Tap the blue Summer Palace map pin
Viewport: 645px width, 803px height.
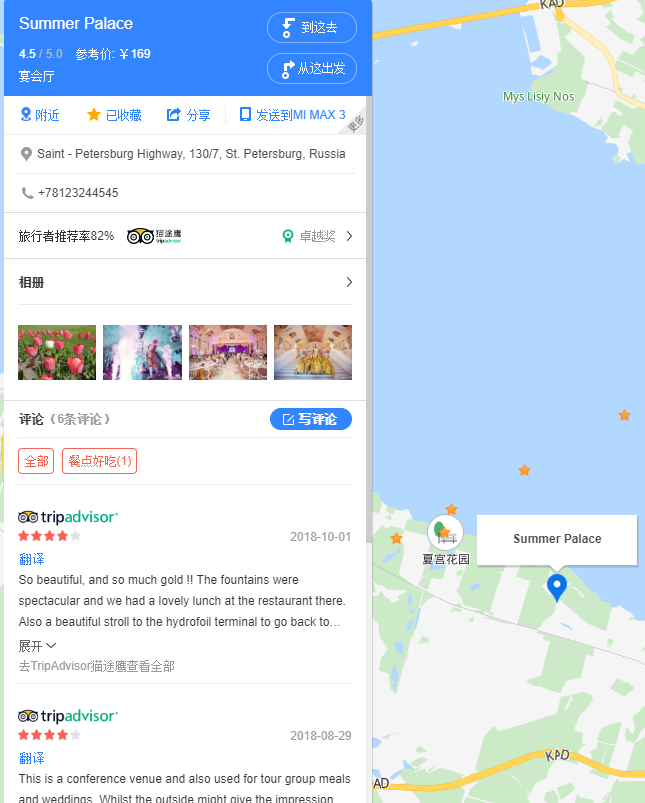click(557, 586)
